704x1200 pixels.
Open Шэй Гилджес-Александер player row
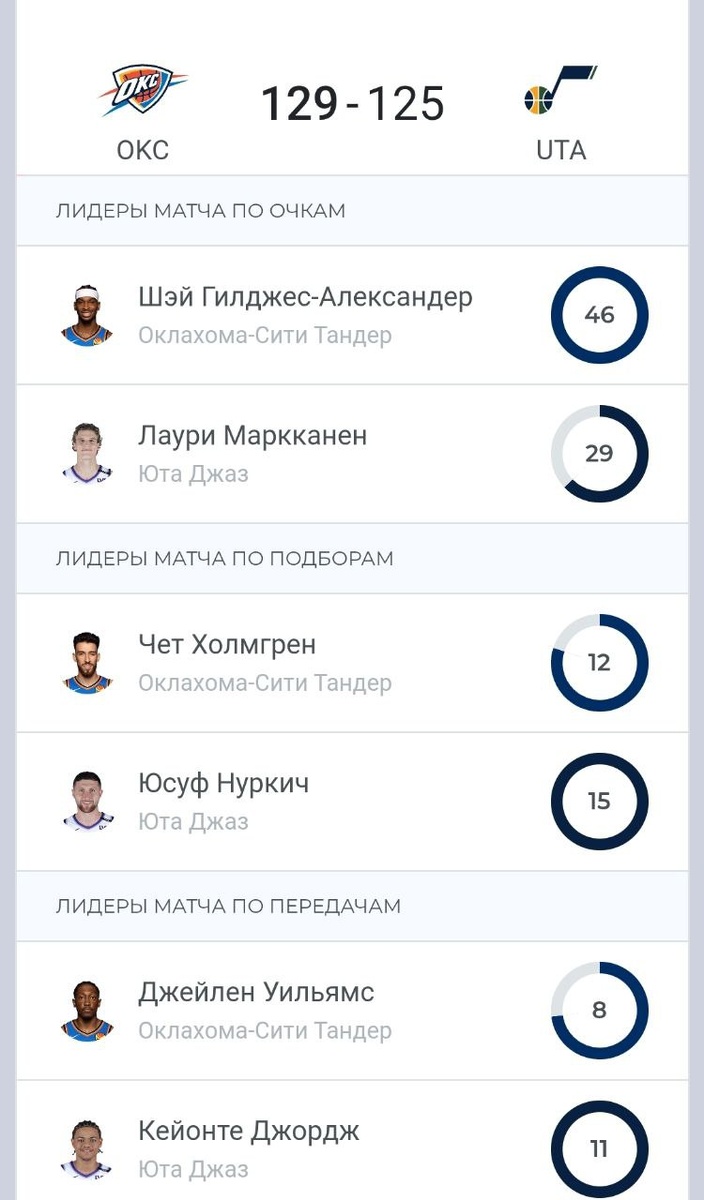[305, 315]
